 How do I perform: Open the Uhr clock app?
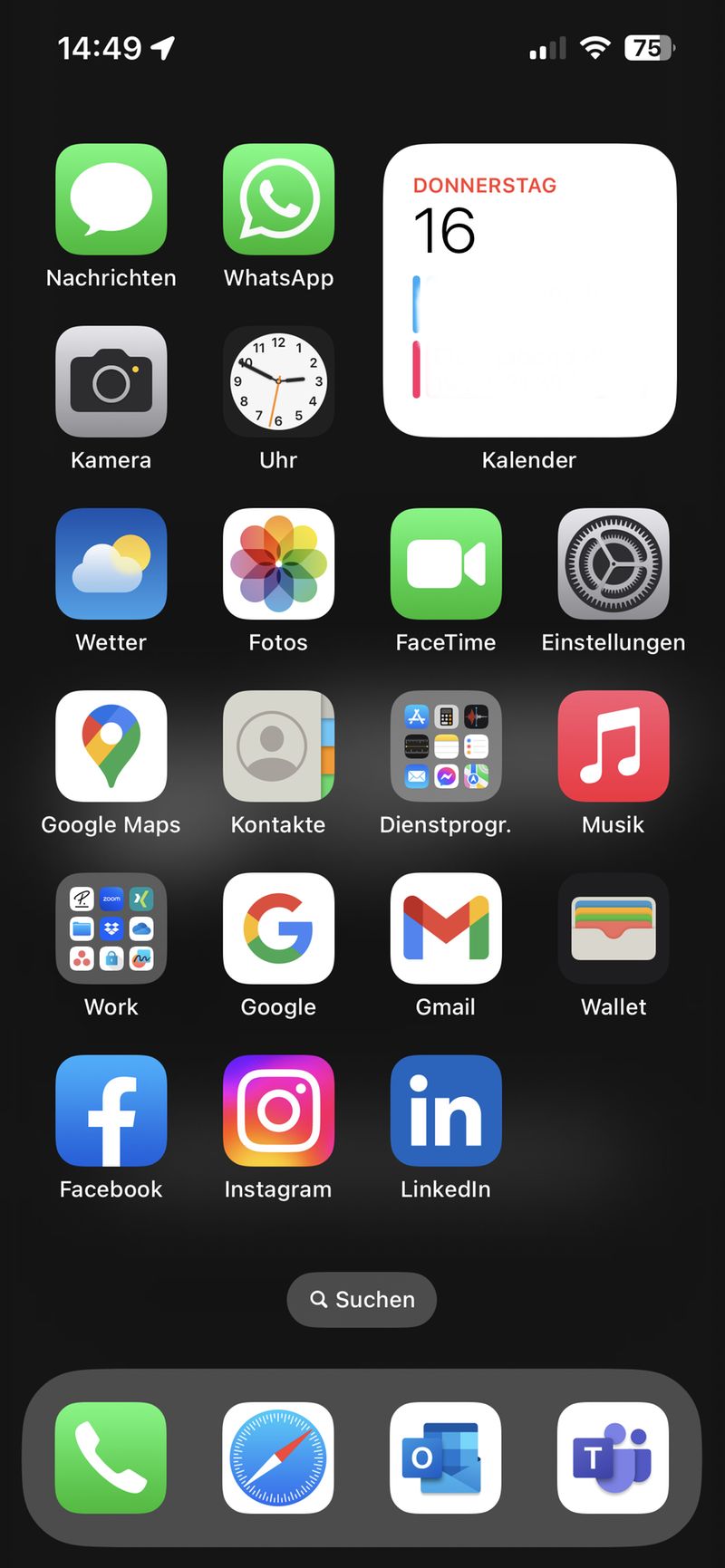pos(278,381)
